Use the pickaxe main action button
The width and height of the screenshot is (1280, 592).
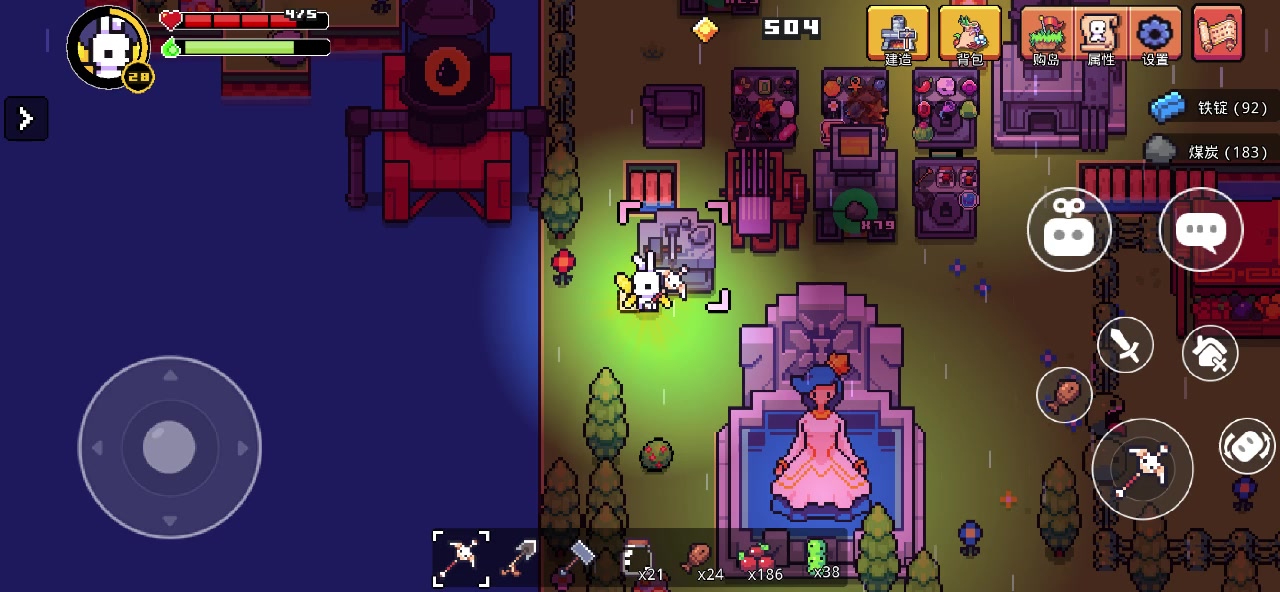point(1142,468)
